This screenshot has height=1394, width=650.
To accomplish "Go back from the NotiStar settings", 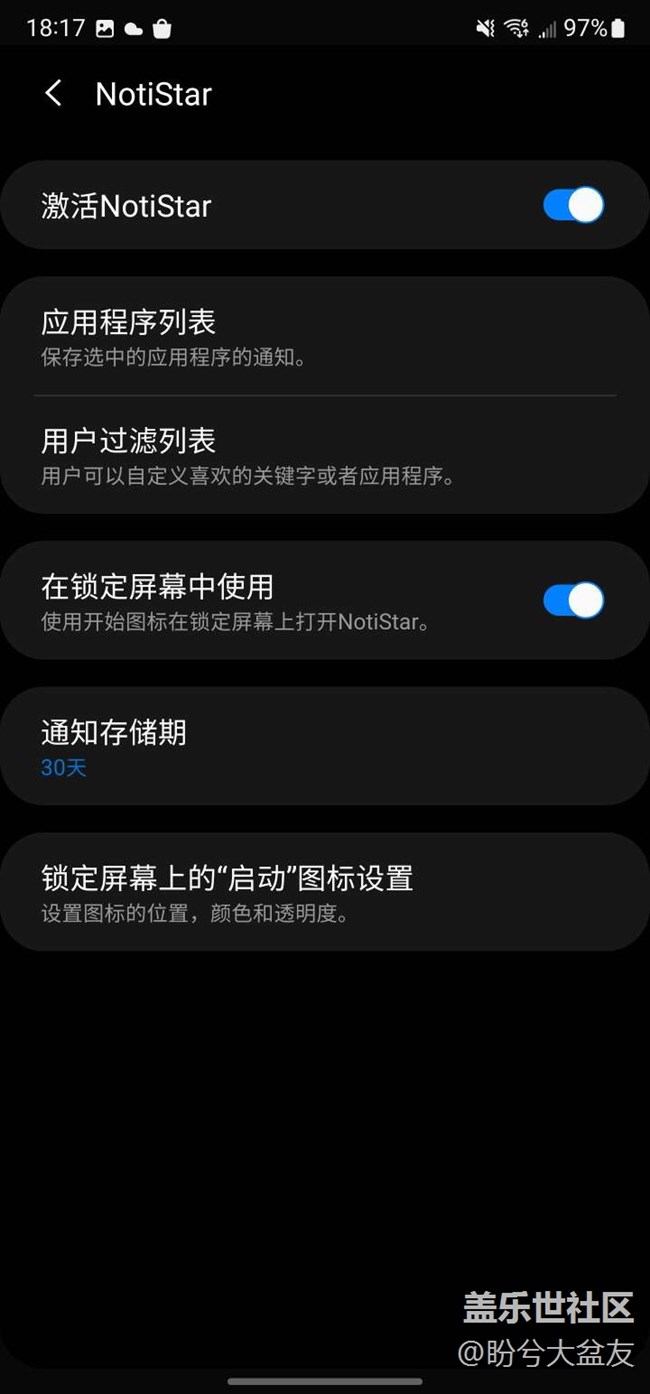I will tap(53, 94).
